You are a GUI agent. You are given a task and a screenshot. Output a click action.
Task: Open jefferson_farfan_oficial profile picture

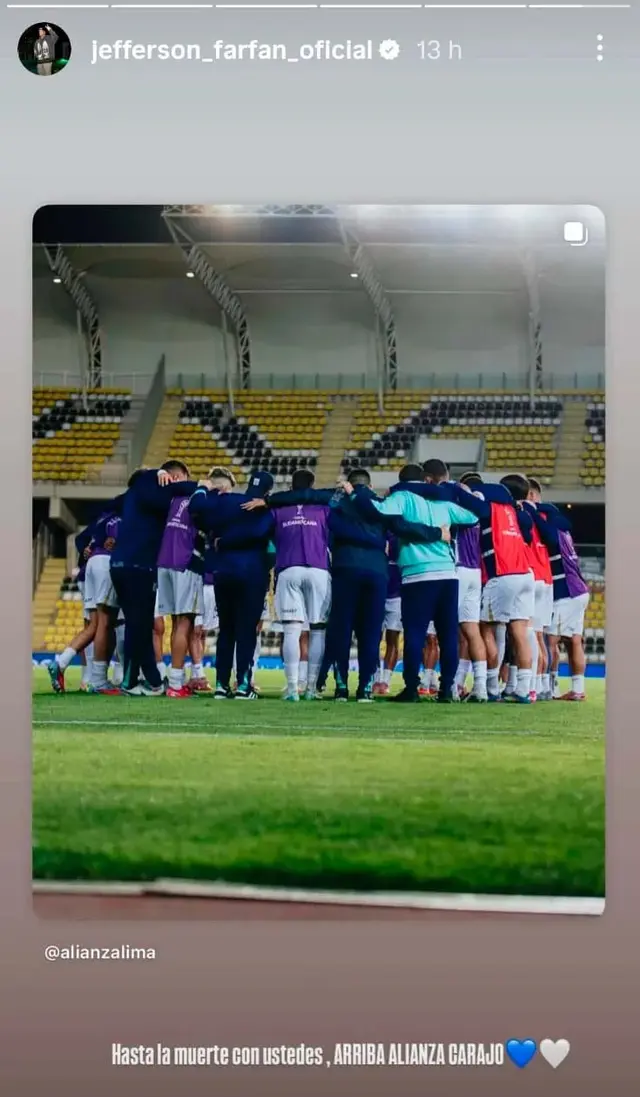click(44, 49)
